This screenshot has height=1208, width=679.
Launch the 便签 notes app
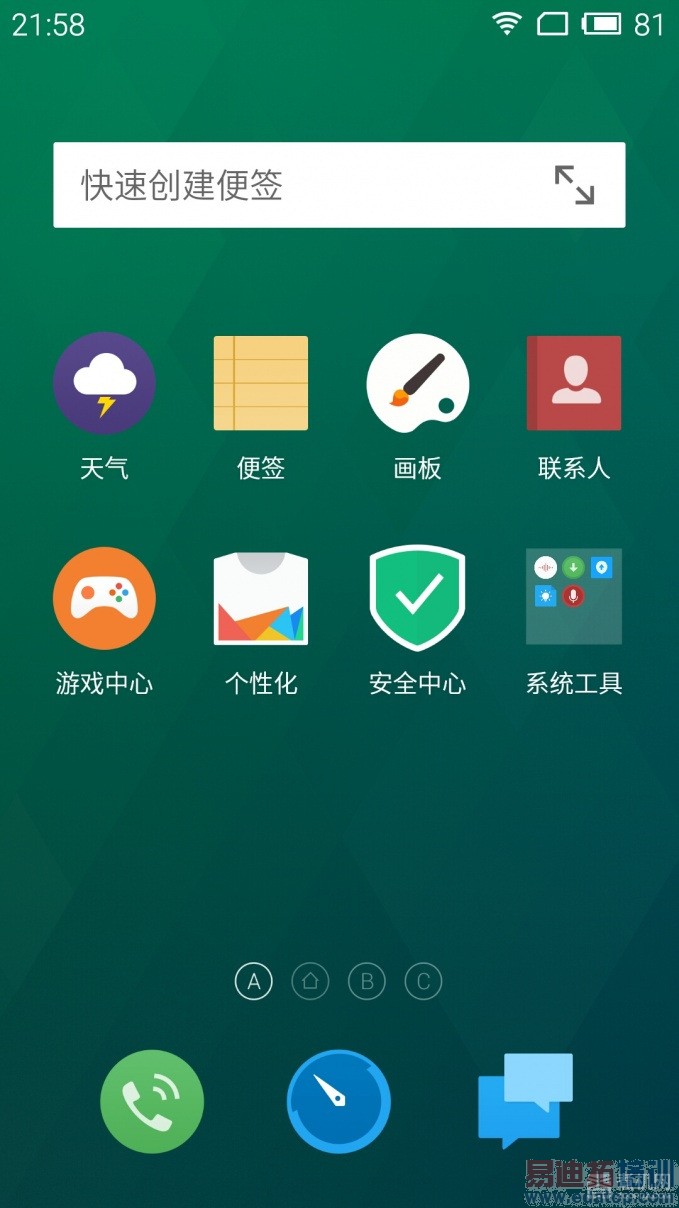tap(261, 384)
